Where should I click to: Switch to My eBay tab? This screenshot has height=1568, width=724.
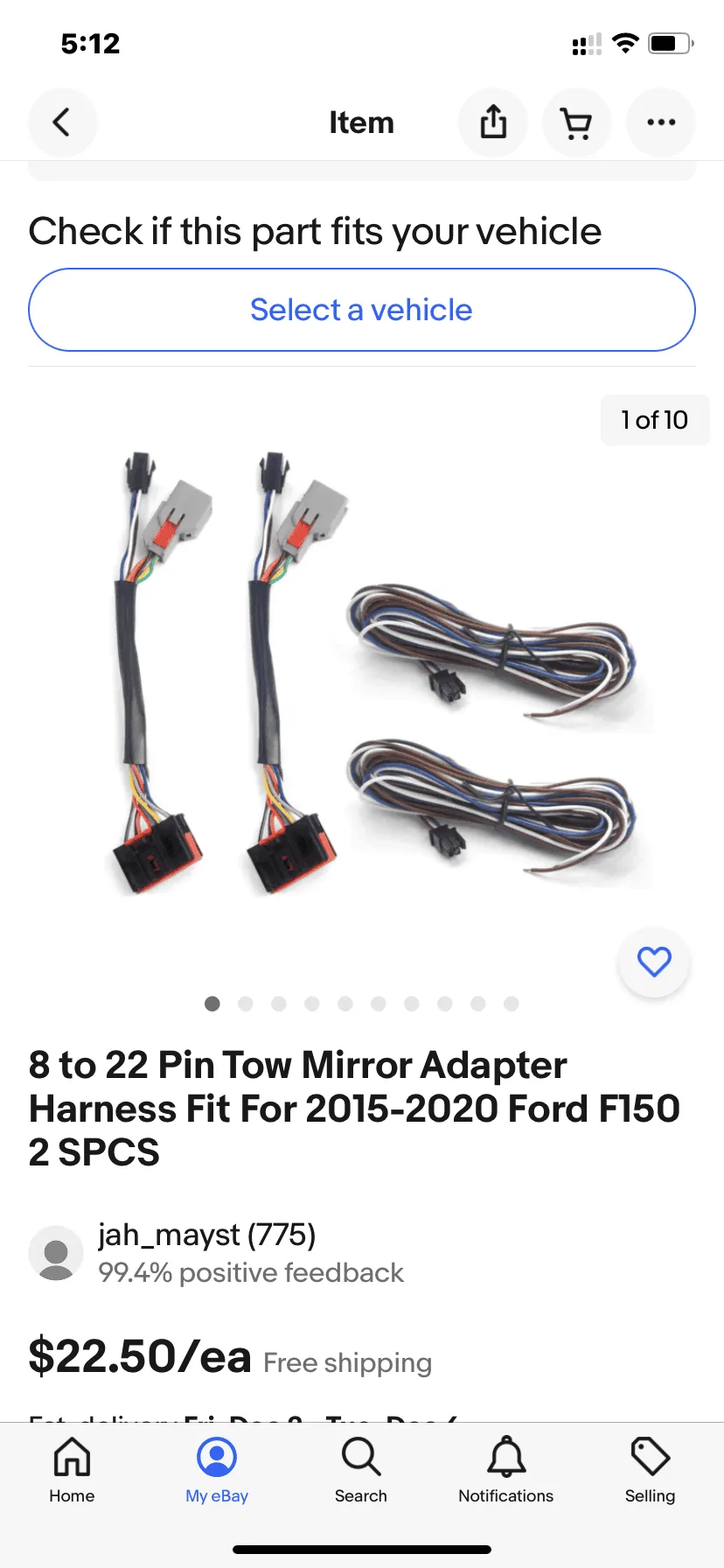[x=216, y=1459]
